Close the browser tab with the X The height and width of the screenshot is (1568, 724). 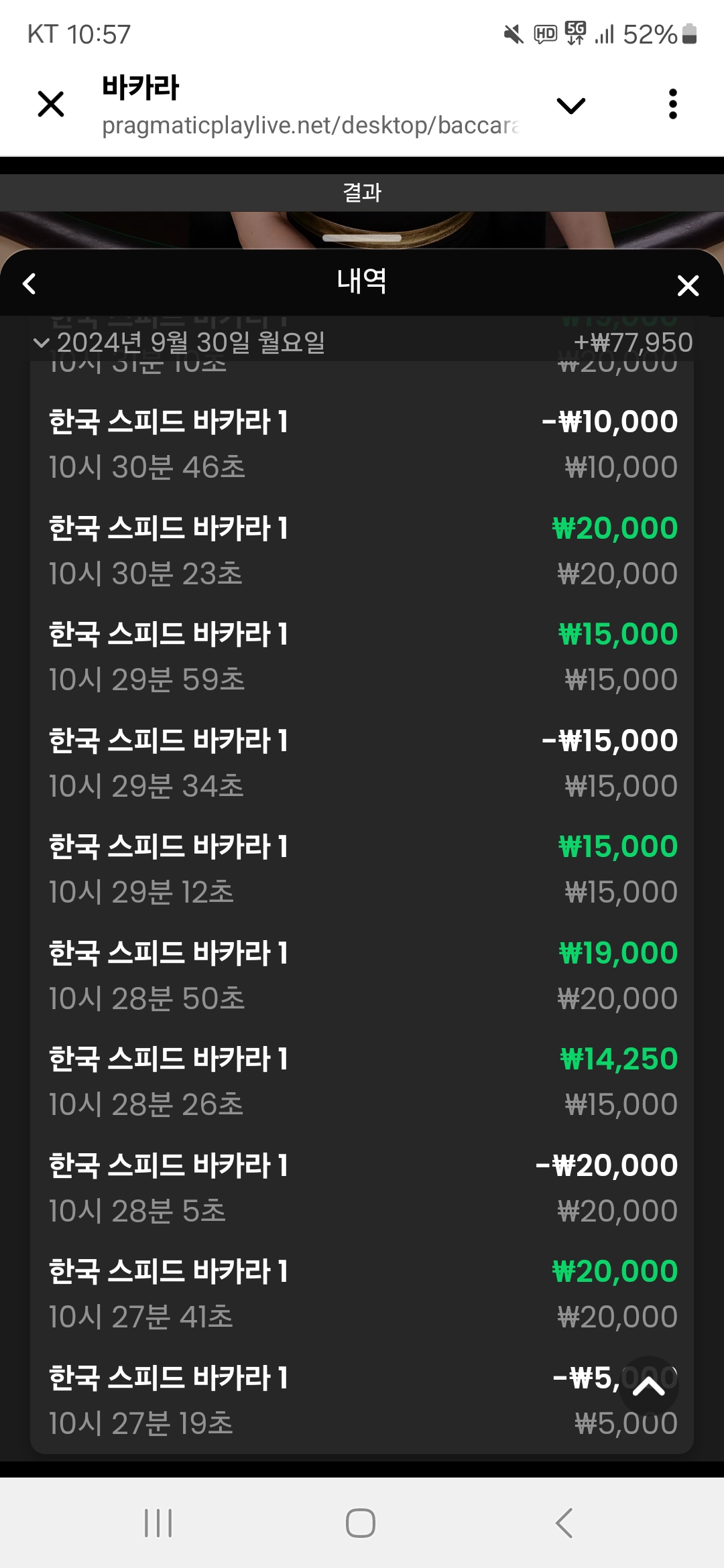click(51, 105)
